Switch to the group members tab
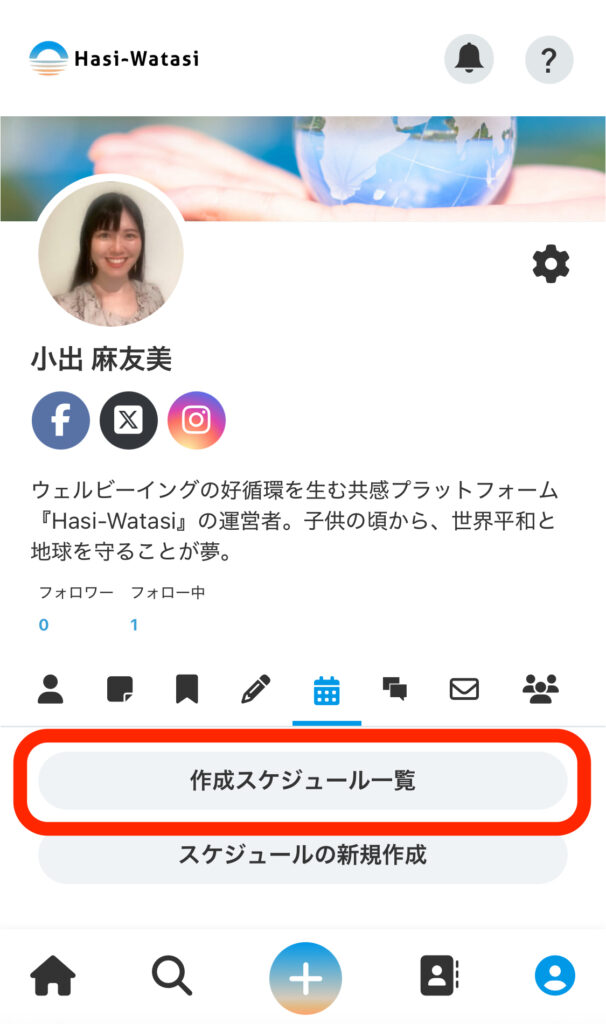 (540, 689)
